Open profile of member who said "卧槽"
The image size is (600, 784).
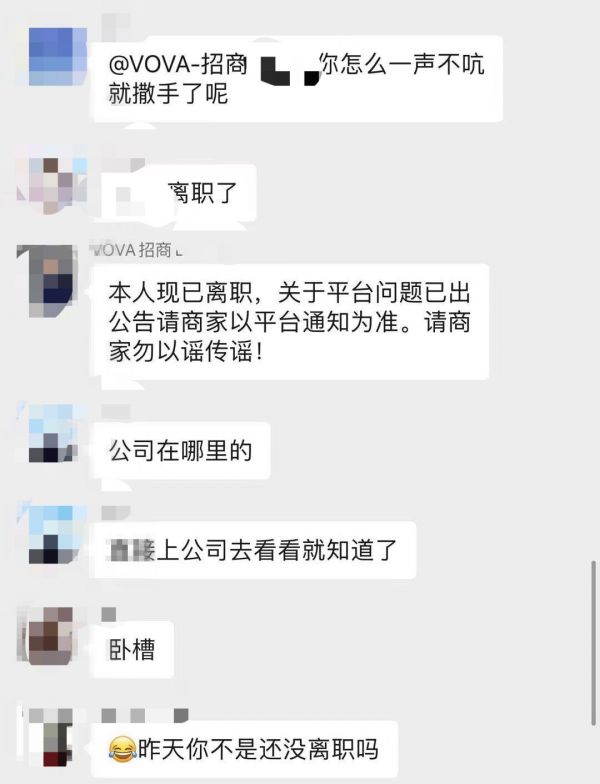pos(51,636)
